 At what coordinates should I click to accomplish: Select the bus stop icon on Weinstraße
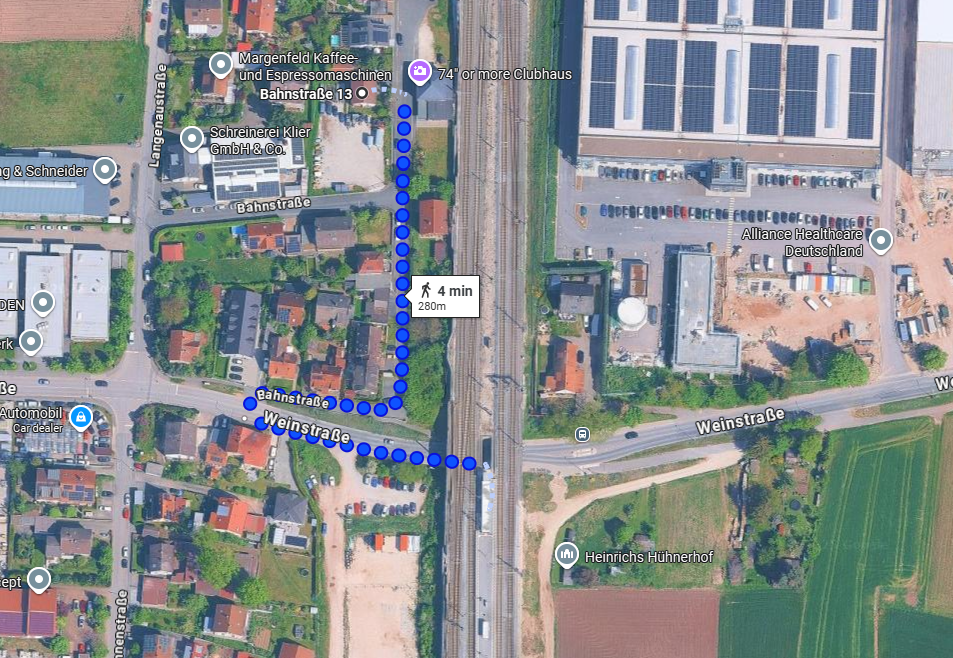[x=582, y=434]
